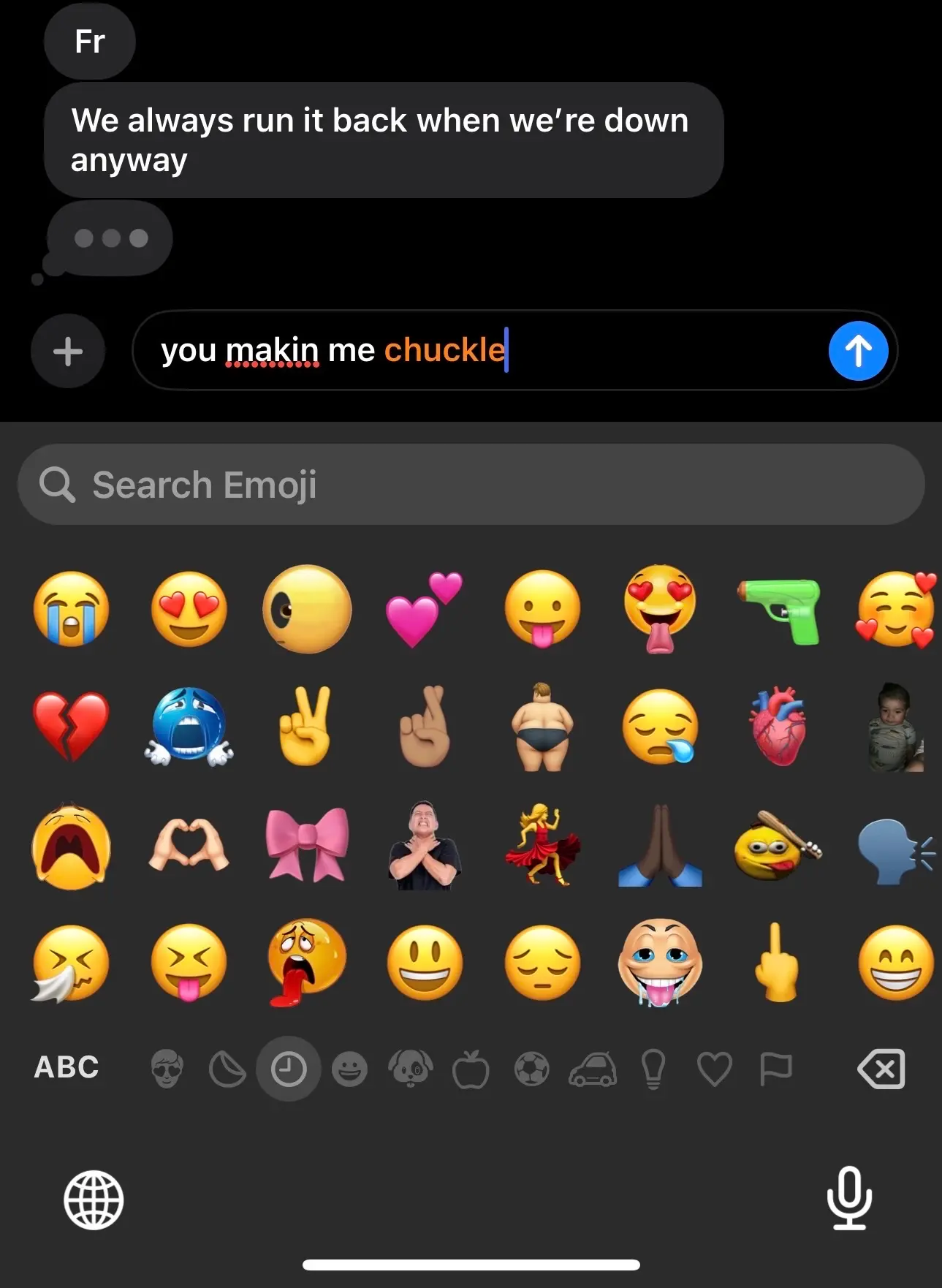Delete a character with the backspace key
The width and height of the screenshot is (942, 1288).
point(881,1069)
